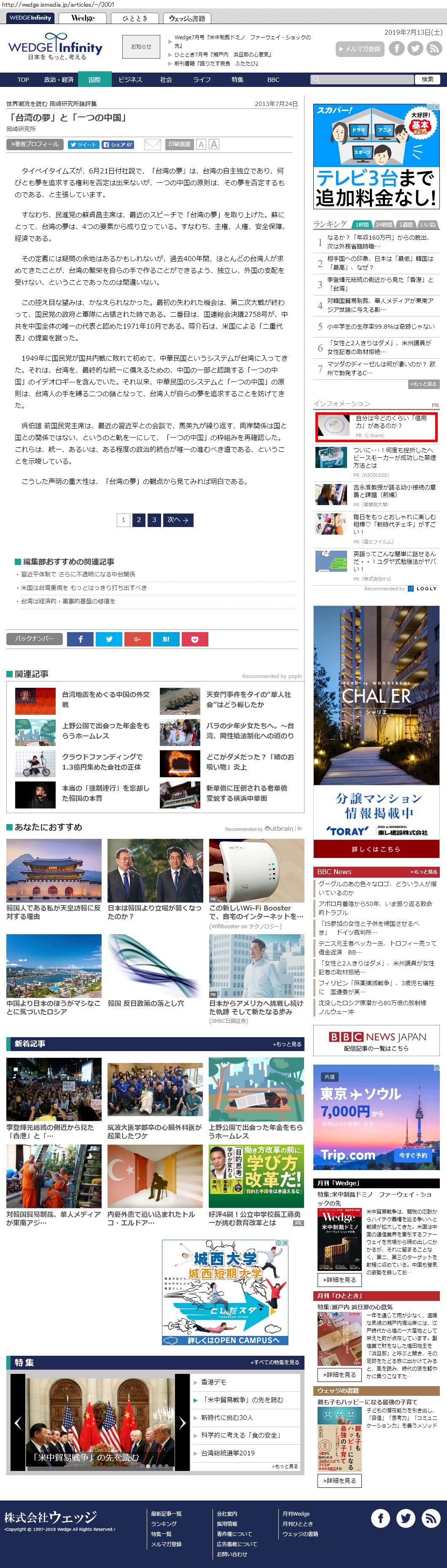Open the 印刷画面 print view
The image size is (447, 1568).
point(179,145)
